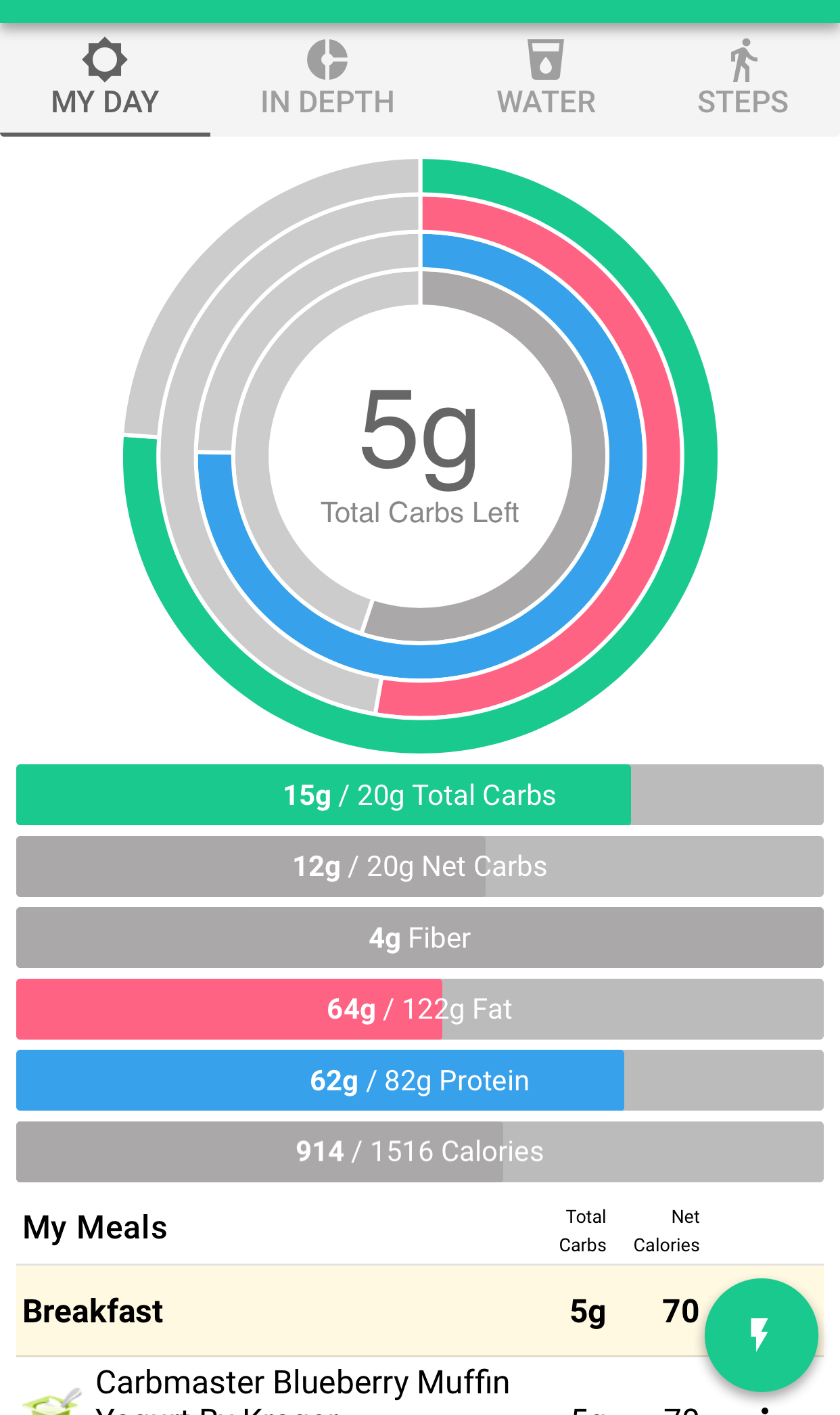Go to the Steps tab
The width and height of the screenshot is (840, 1415).
coord(743,80)
